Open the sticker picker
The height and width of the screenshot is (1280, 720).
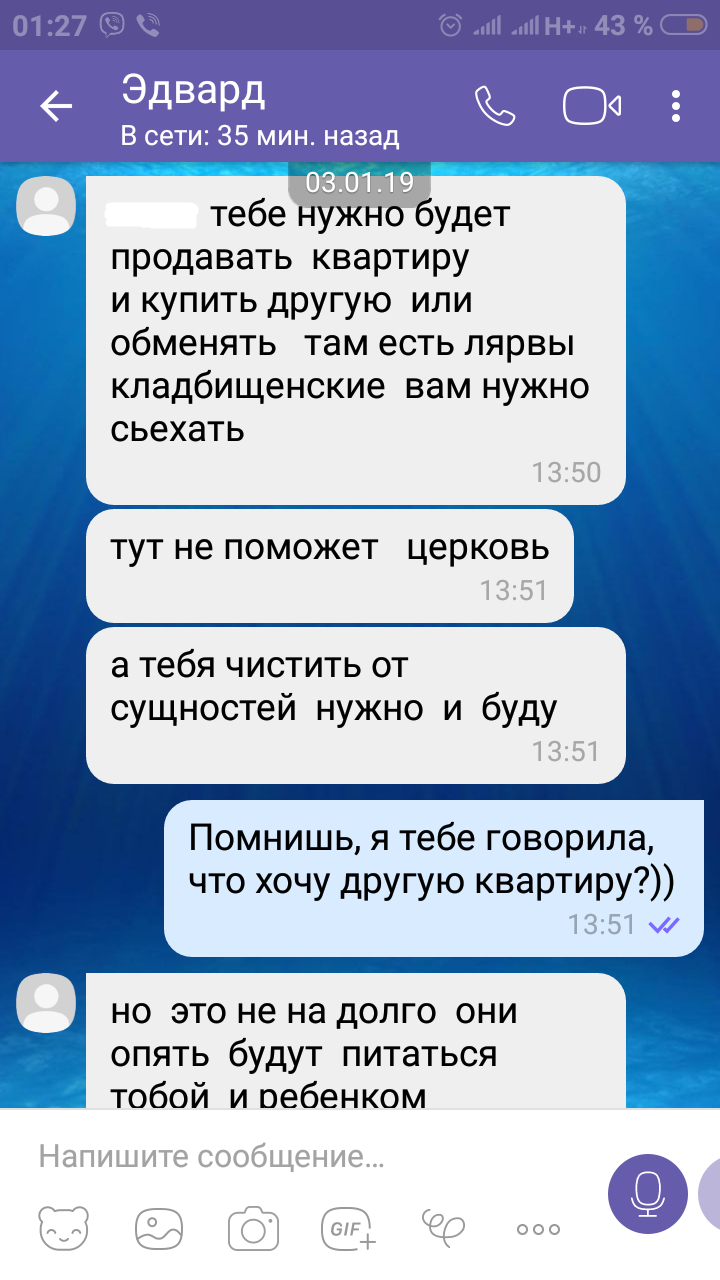tap(64, 1227)
